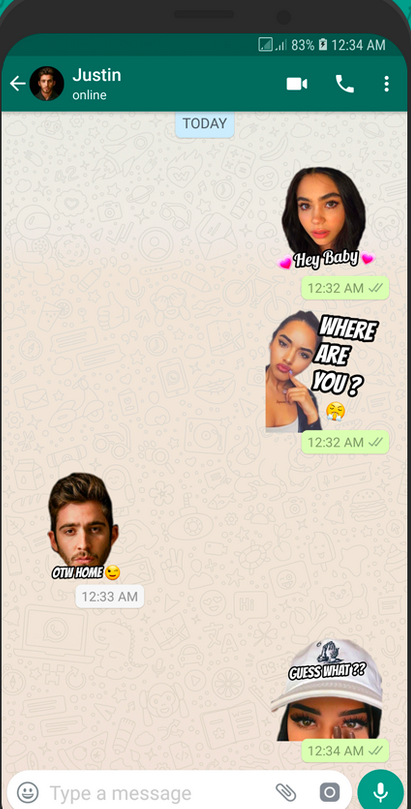Open the emoji picker
The height and width of the screenshot is (809, 411).
pos(28,791)
